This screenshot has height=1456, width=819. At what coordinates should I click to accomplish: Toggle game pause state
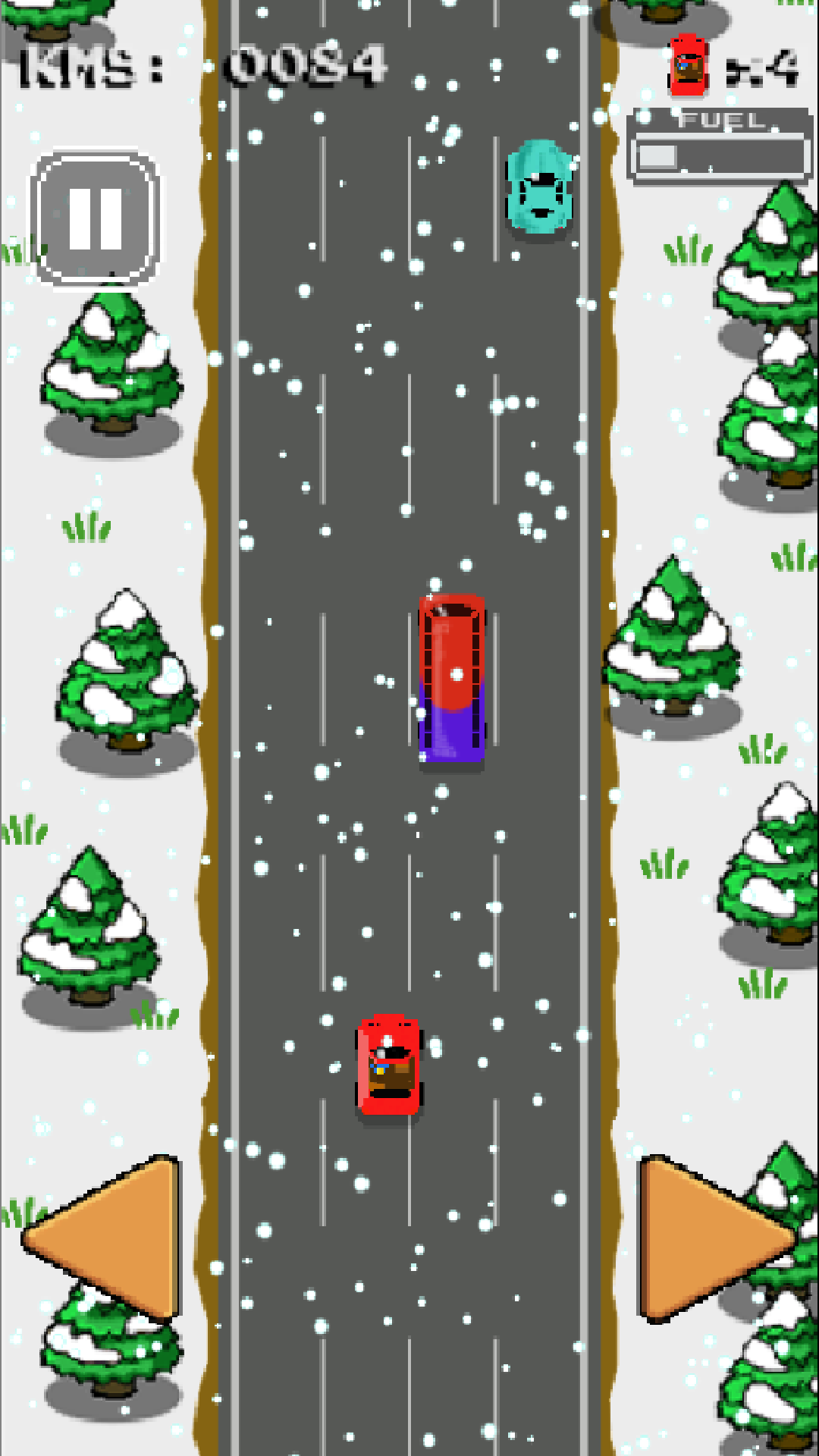click(95, 215)
